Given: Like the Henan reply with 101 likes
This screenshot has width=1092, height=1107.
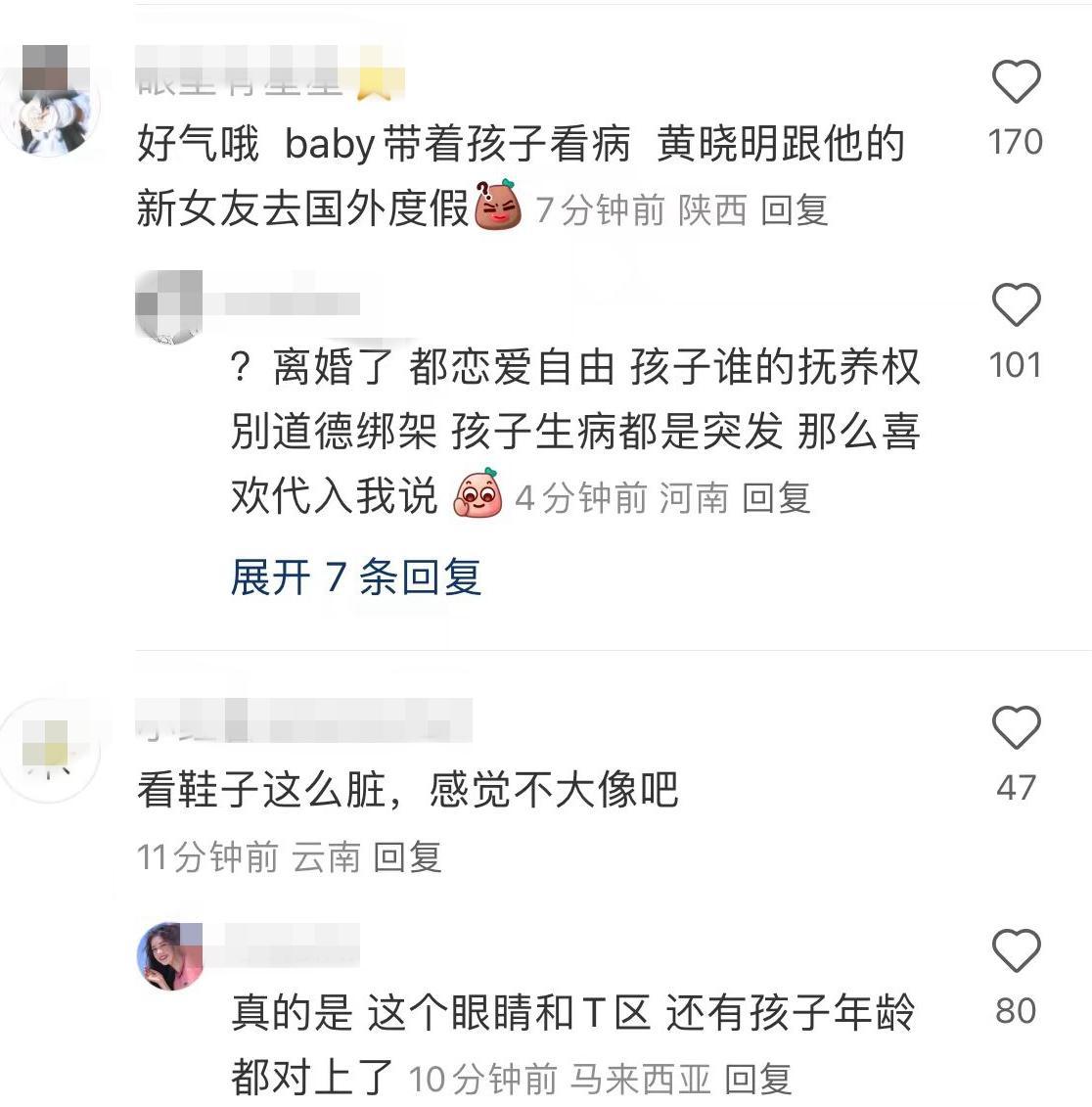Looking at the screenshot, I should coord(1016,305).
